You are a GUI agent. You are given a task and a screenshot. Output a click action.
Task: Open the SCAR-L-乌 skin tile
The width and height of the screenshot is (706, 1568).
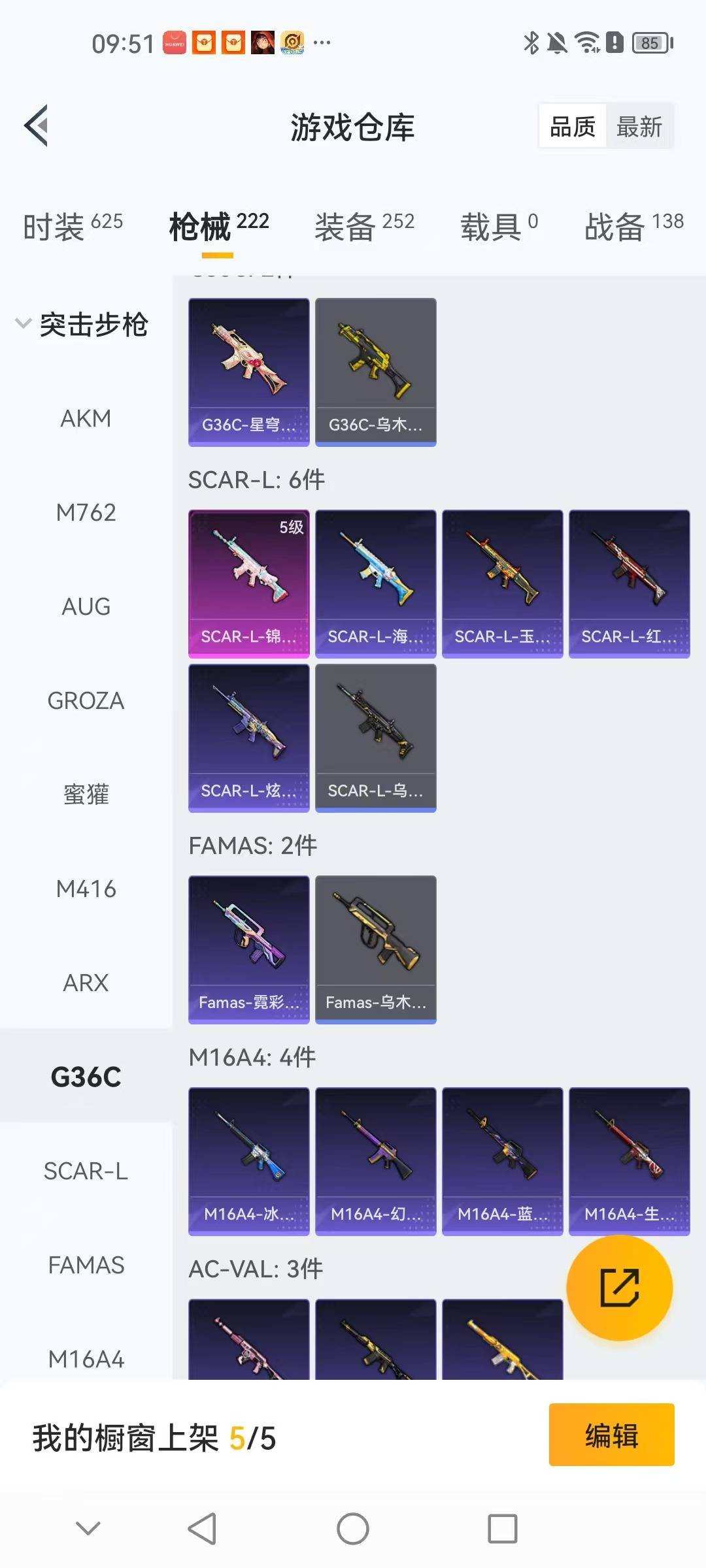click(375, 738)
